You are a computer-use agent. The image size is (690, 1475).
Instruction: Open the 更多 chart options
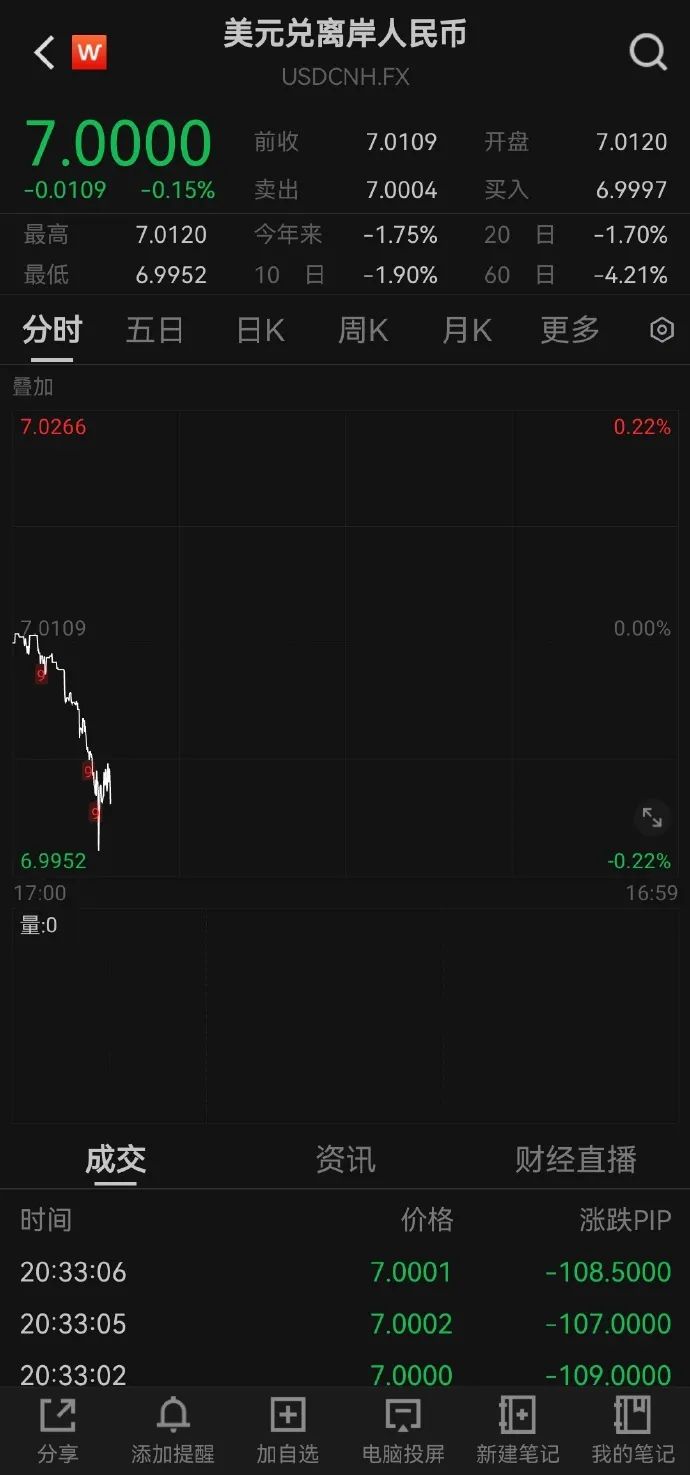[570, 330]
